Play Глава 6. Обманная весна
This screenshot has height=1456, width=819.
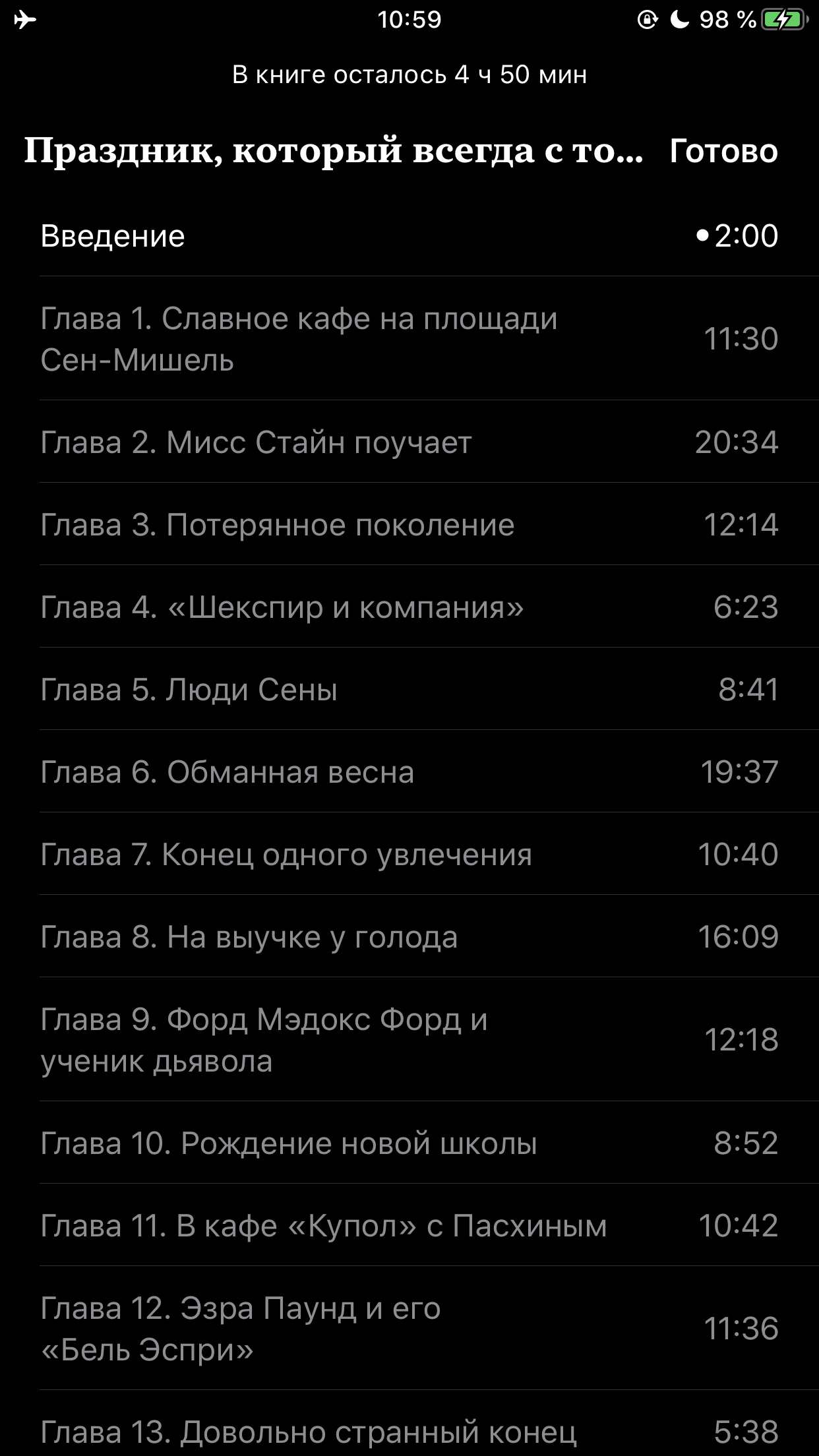click(x=409, y=772)
